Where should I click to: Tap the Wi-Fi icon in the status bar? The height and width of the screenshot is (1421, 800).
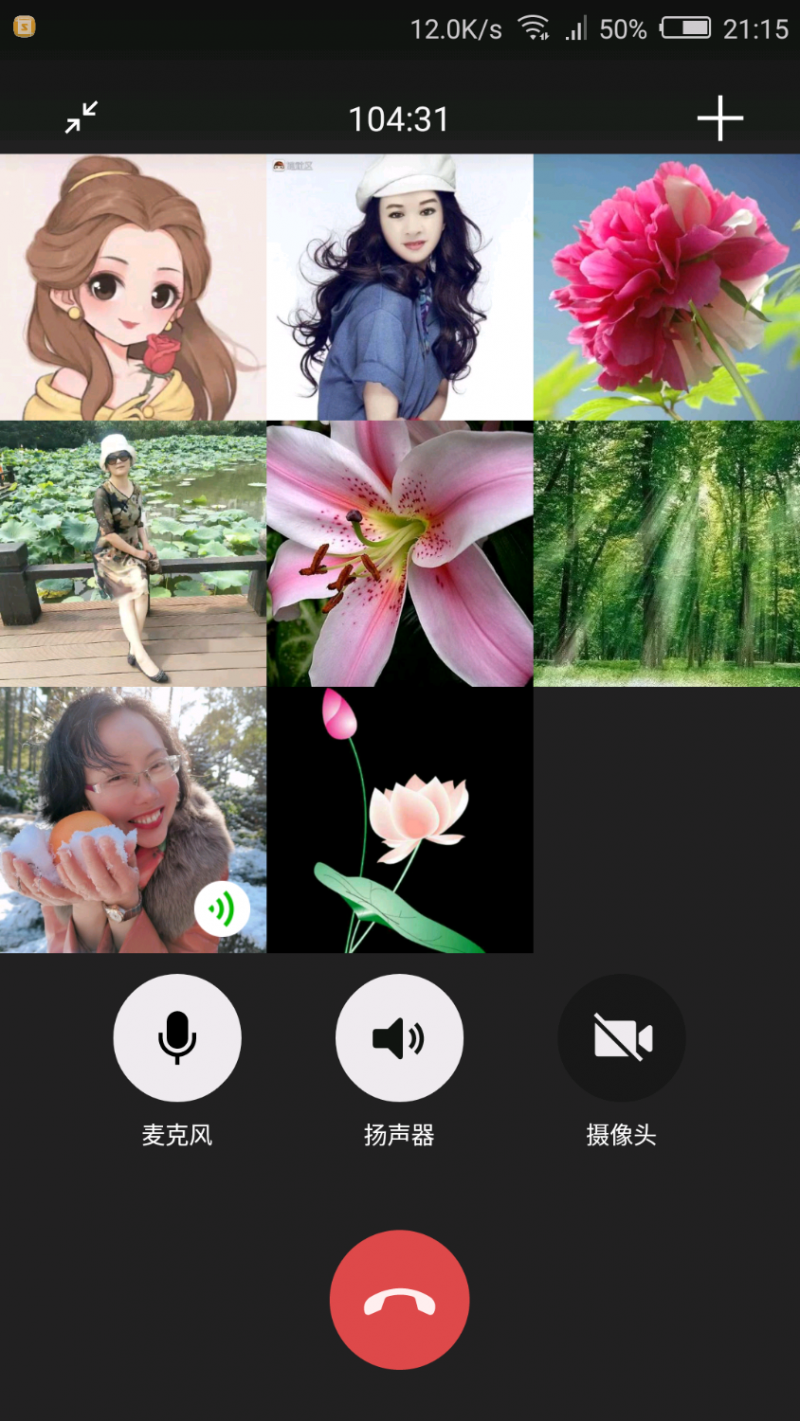tap(533, 27)
